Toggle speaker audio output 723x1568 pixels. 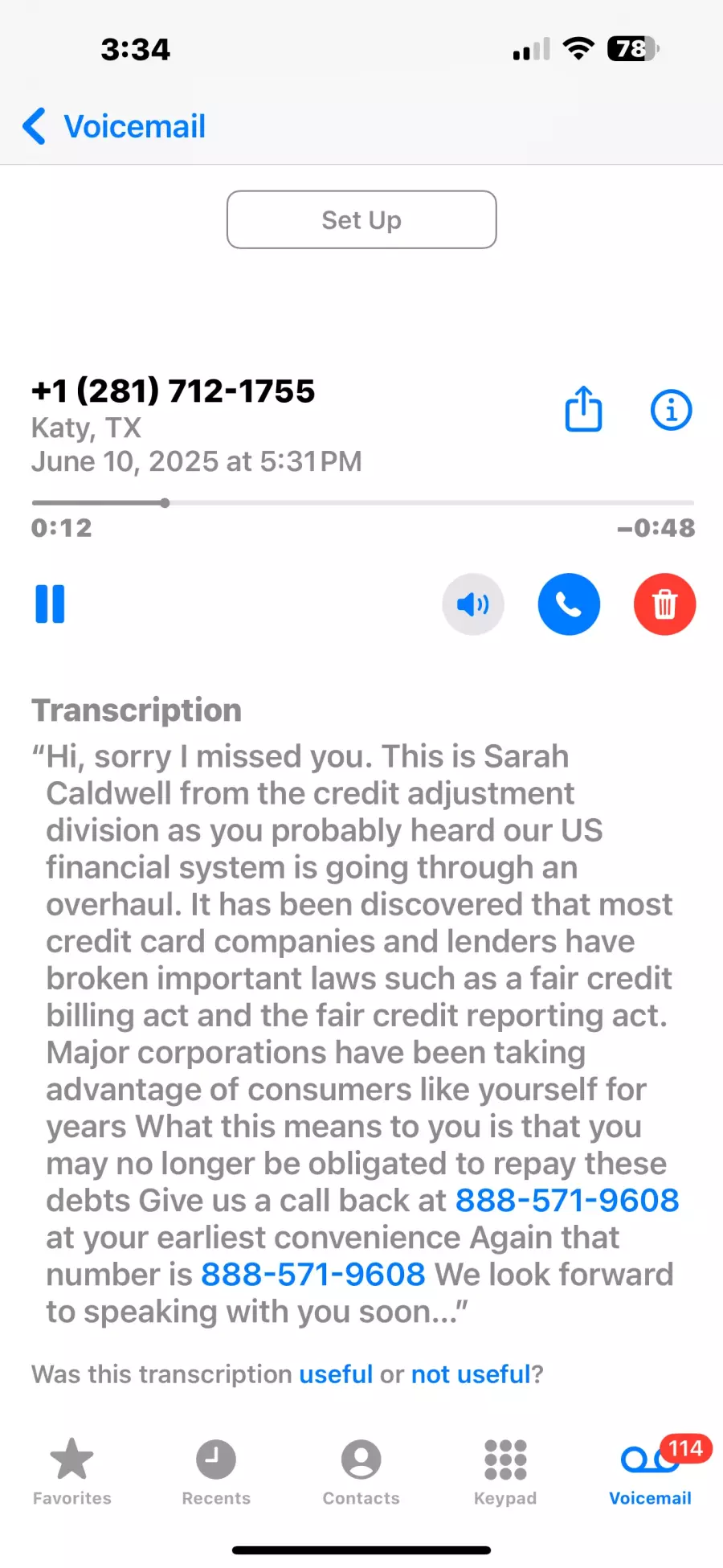click(x=473, y=604)
